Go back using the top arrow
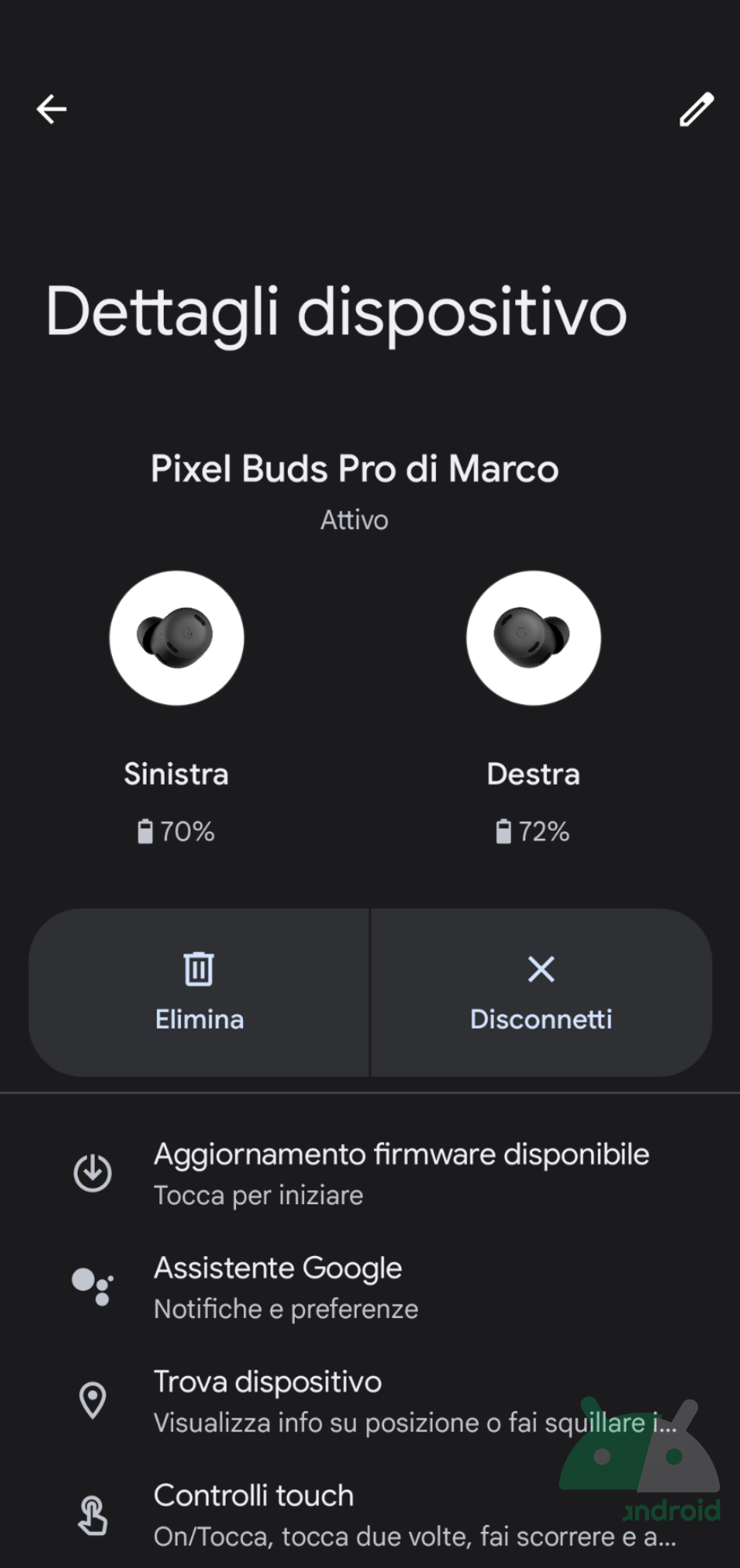Screen dimensions: 740x1568 (x=52, y=109)
